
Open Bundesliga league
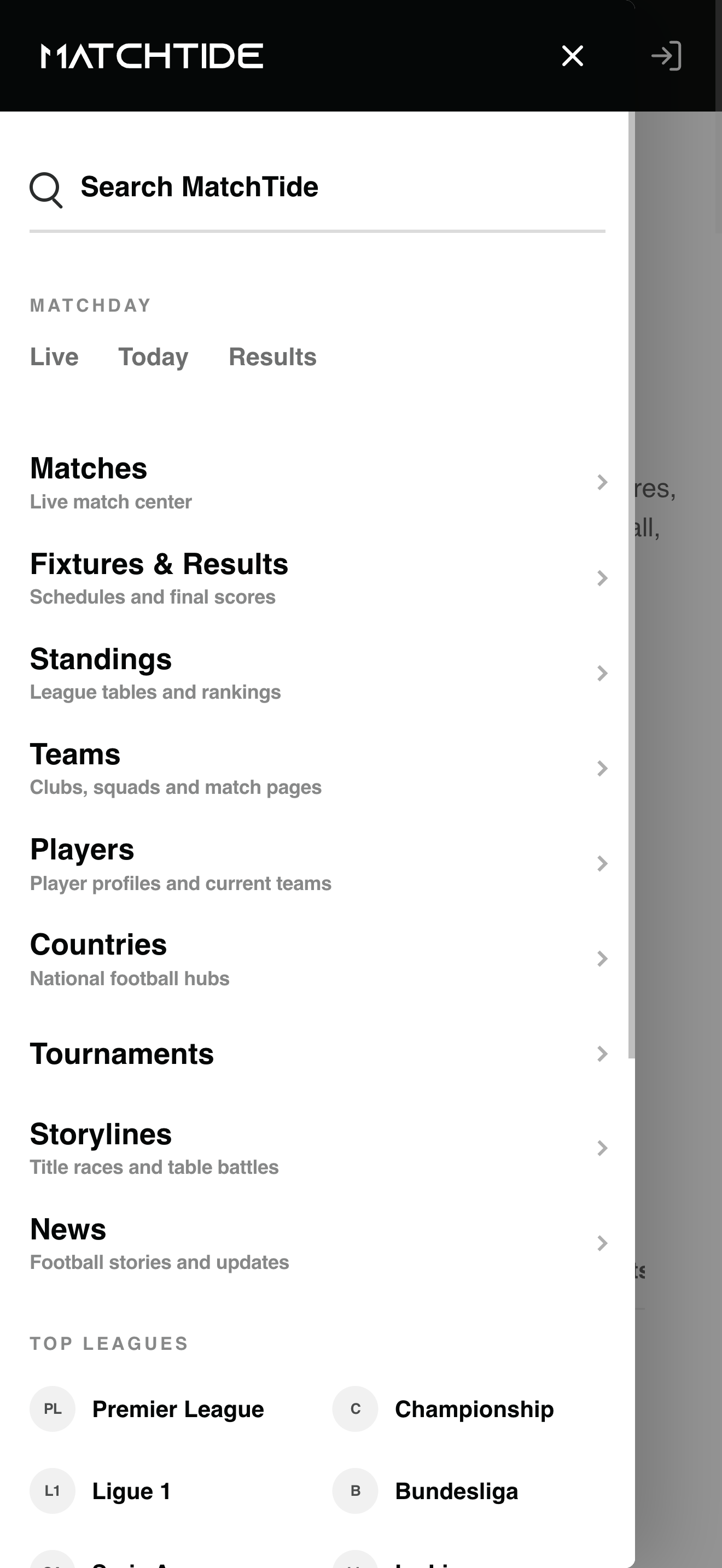click(x=426, y=1491)
